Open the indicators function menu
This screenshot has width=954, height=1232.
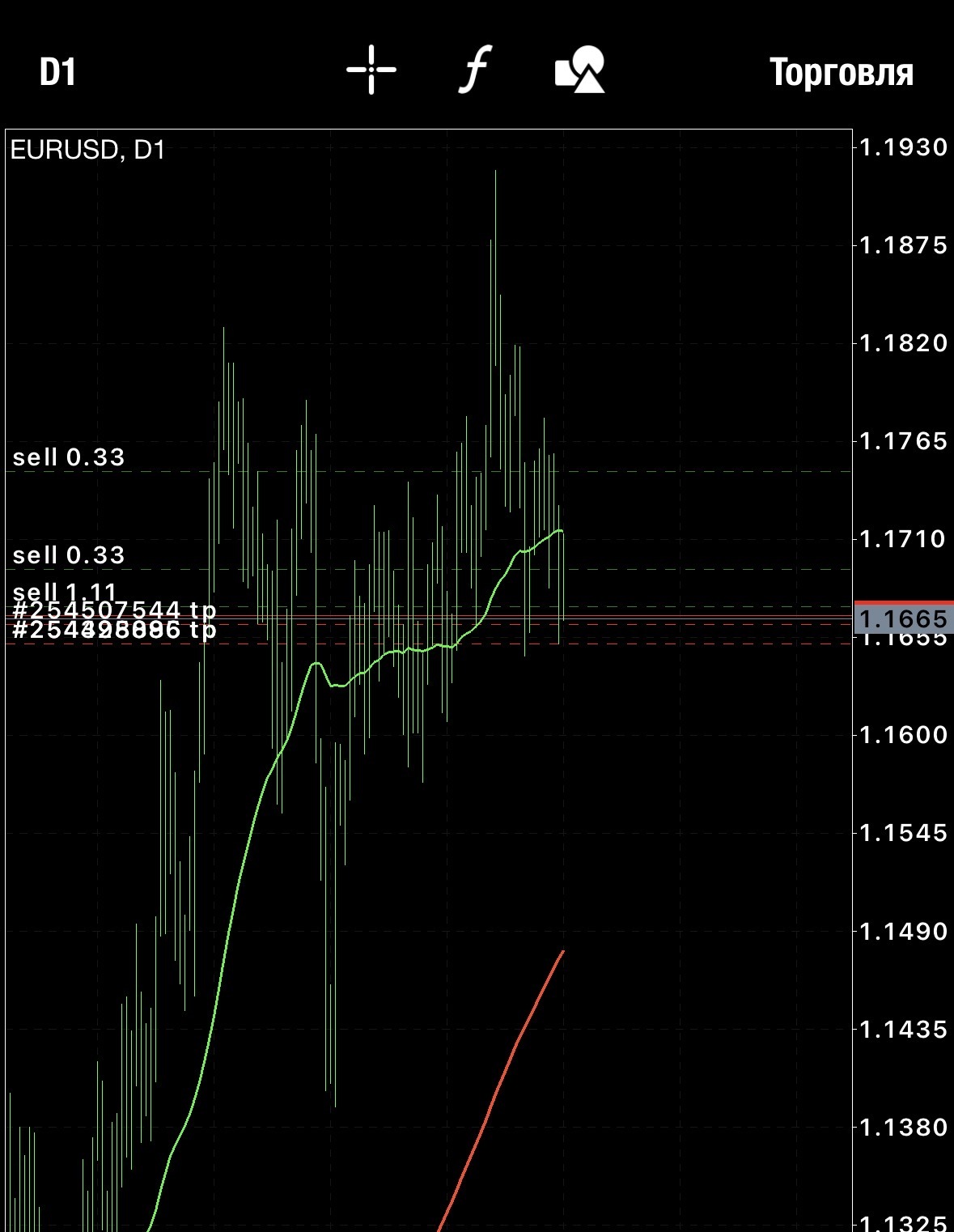click(475, 70)
